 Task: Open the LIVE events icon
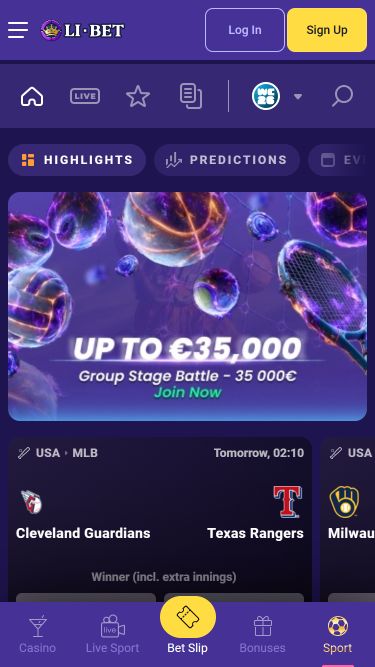click(x=85, y=96)
